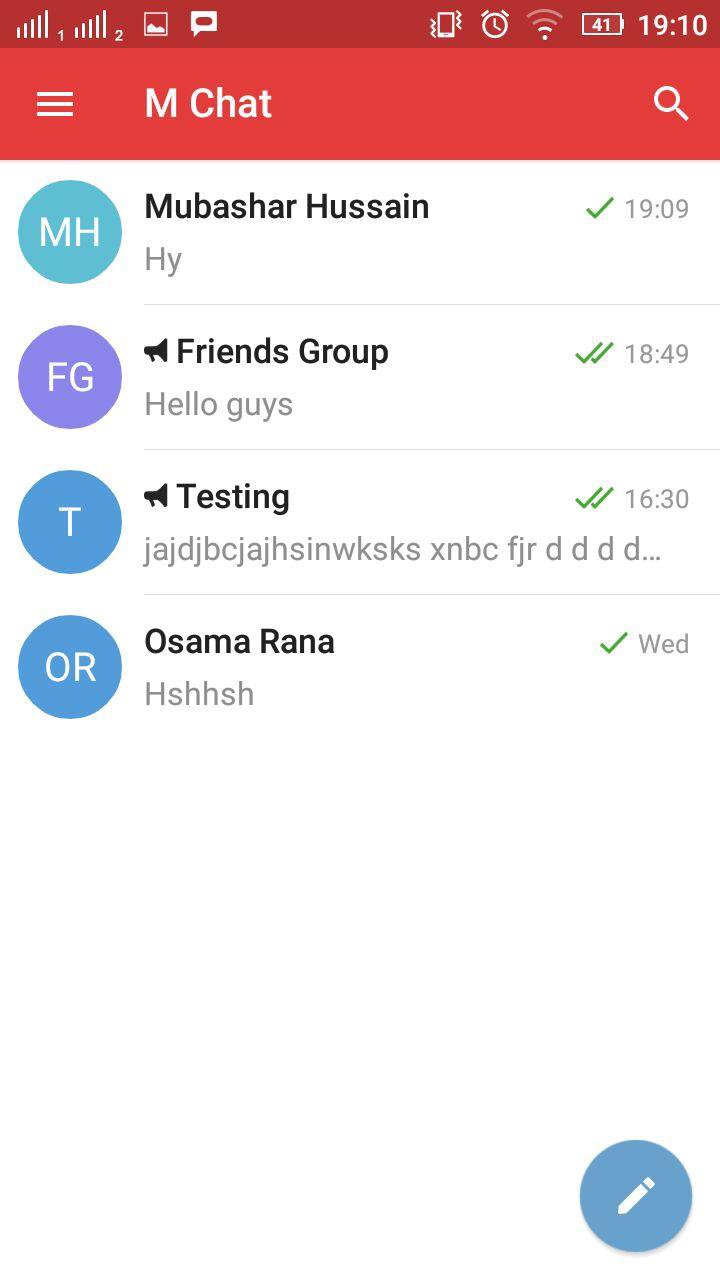
Task: Tap the T avatar of Testing channel
Action: [x=69, y=521]
